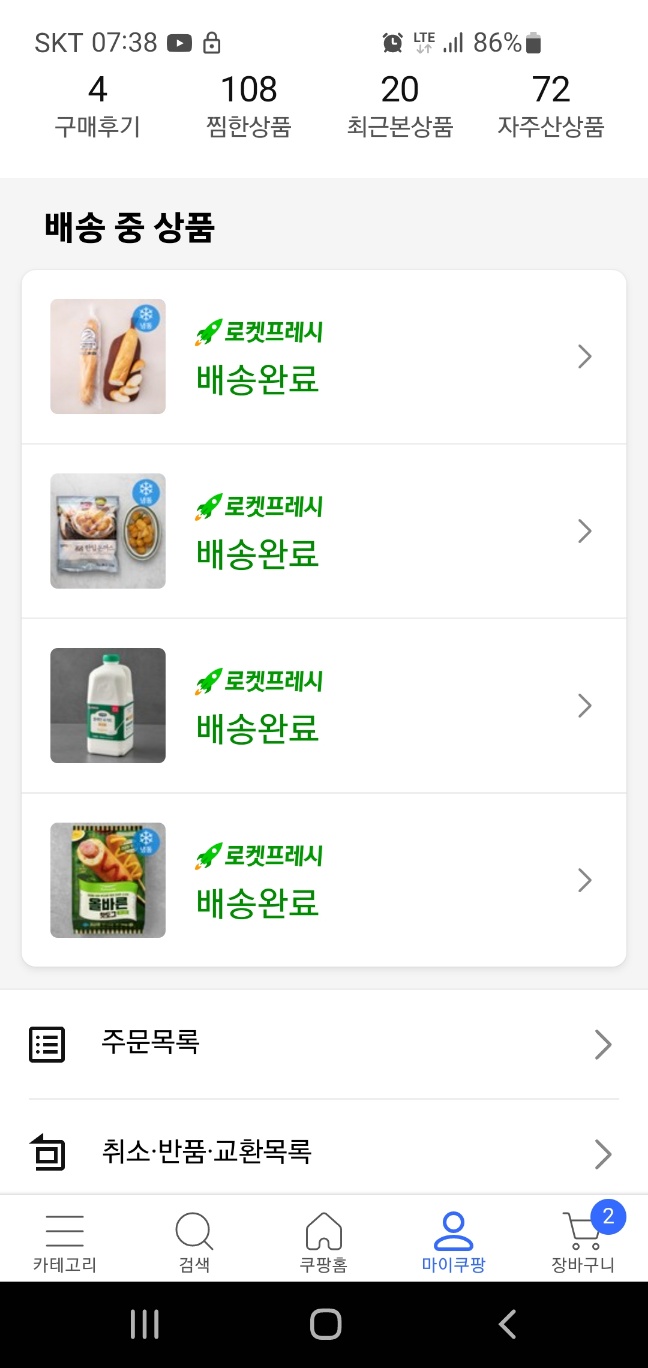Go to the 쿠팡홈 tab

click(x=324, y=1242)
